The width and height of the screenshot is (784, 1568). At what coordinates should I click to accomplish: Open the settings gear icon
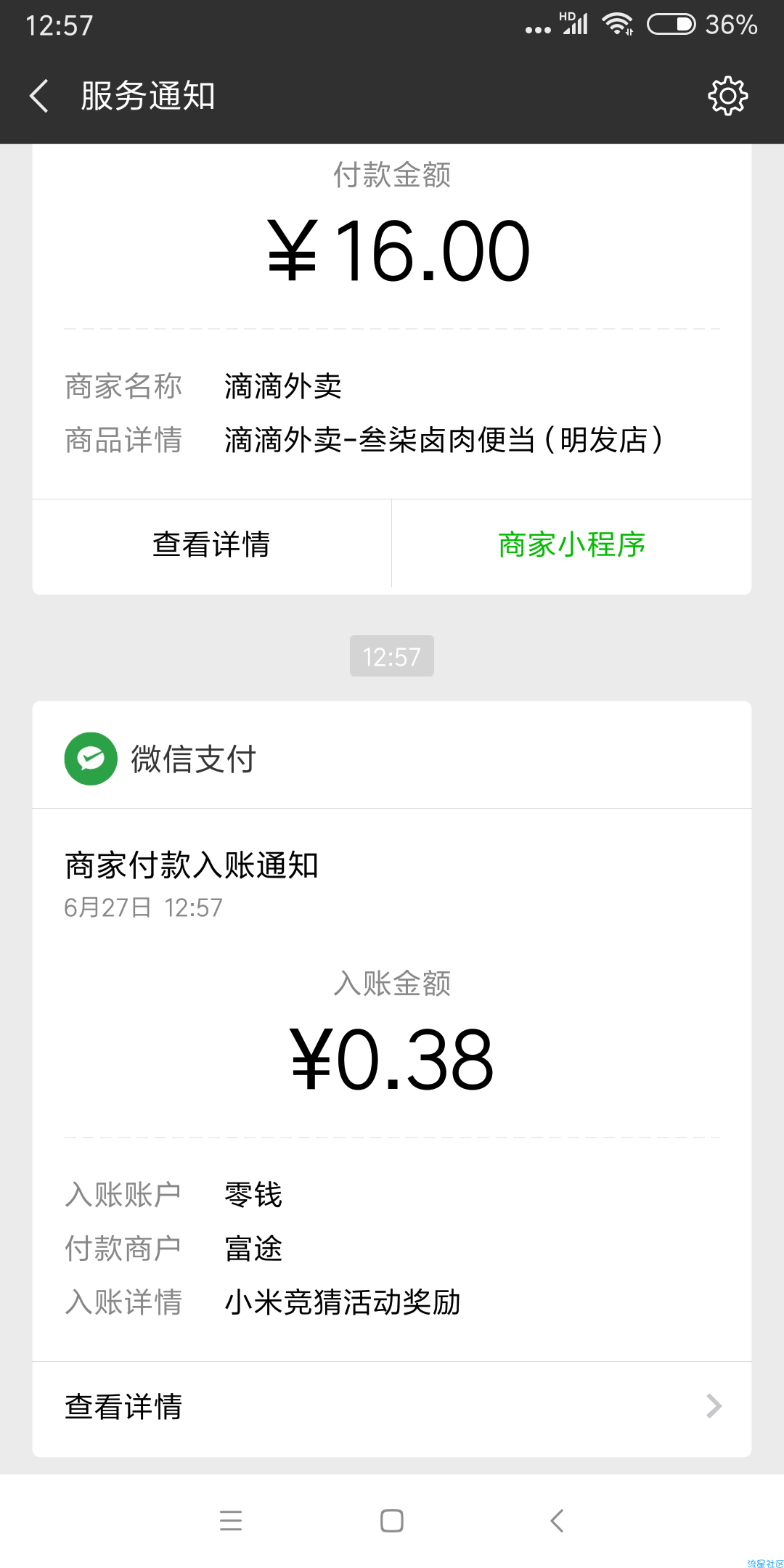click(727, 96)
